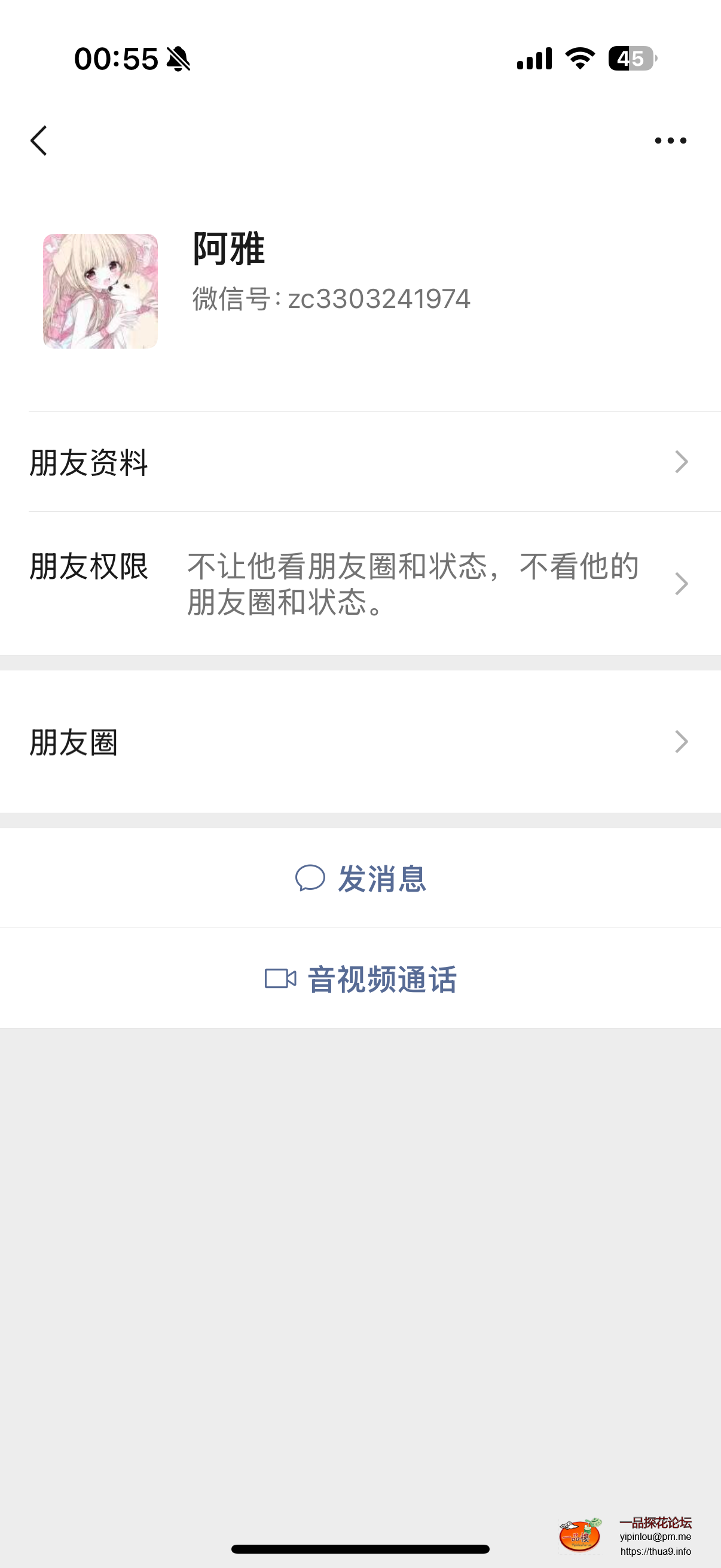Tap the video camera icon beside 音视频通话

(x=281, y=978)
